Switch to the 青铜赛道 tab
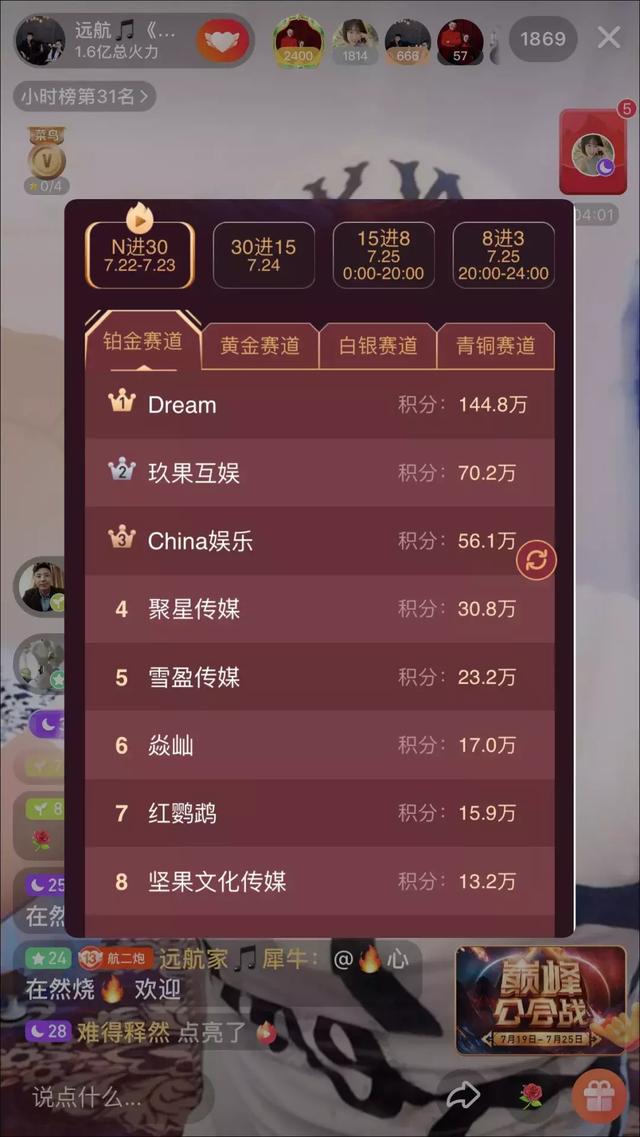 [x=496, y=345]
